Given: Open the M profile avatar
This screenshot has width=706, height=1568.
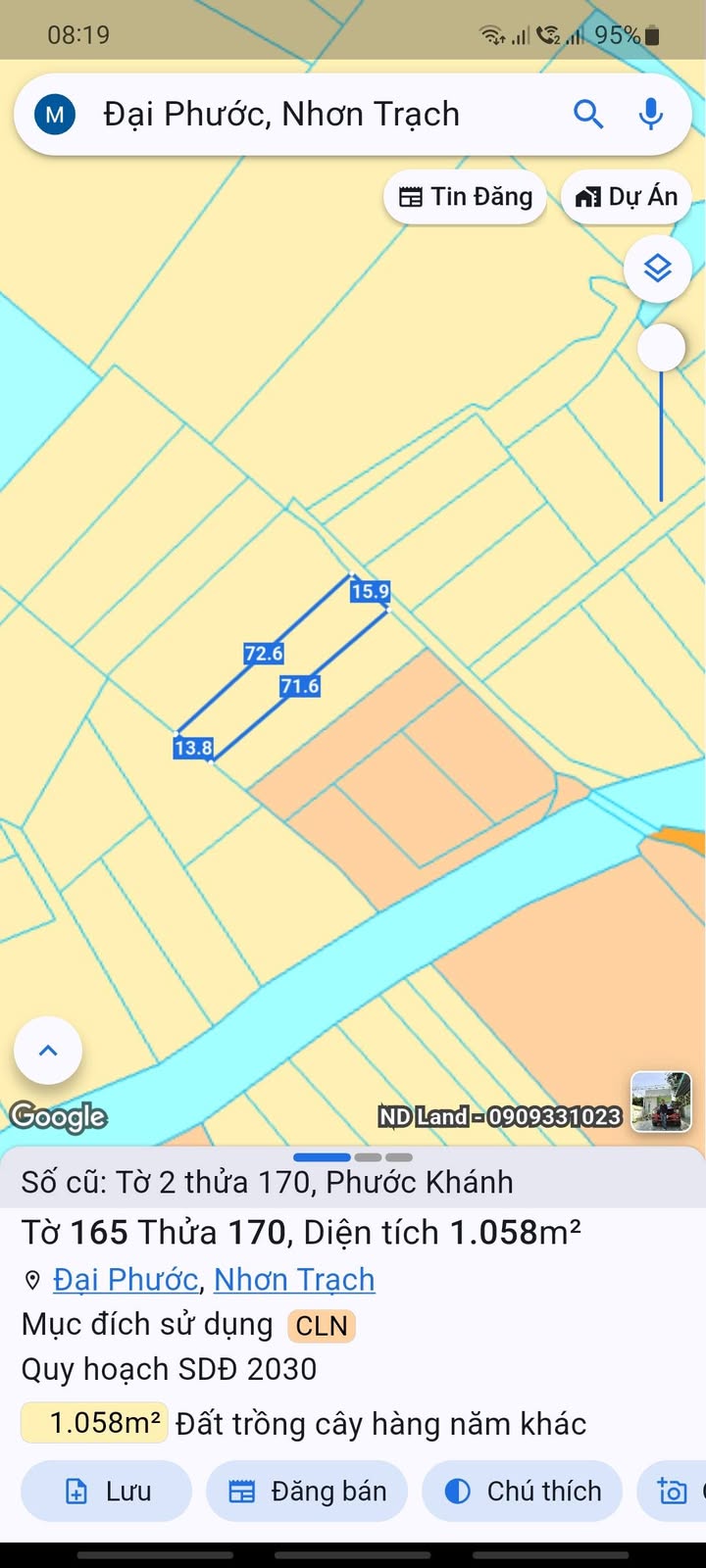Looking at the screenshot, I should tap(55, 115).
